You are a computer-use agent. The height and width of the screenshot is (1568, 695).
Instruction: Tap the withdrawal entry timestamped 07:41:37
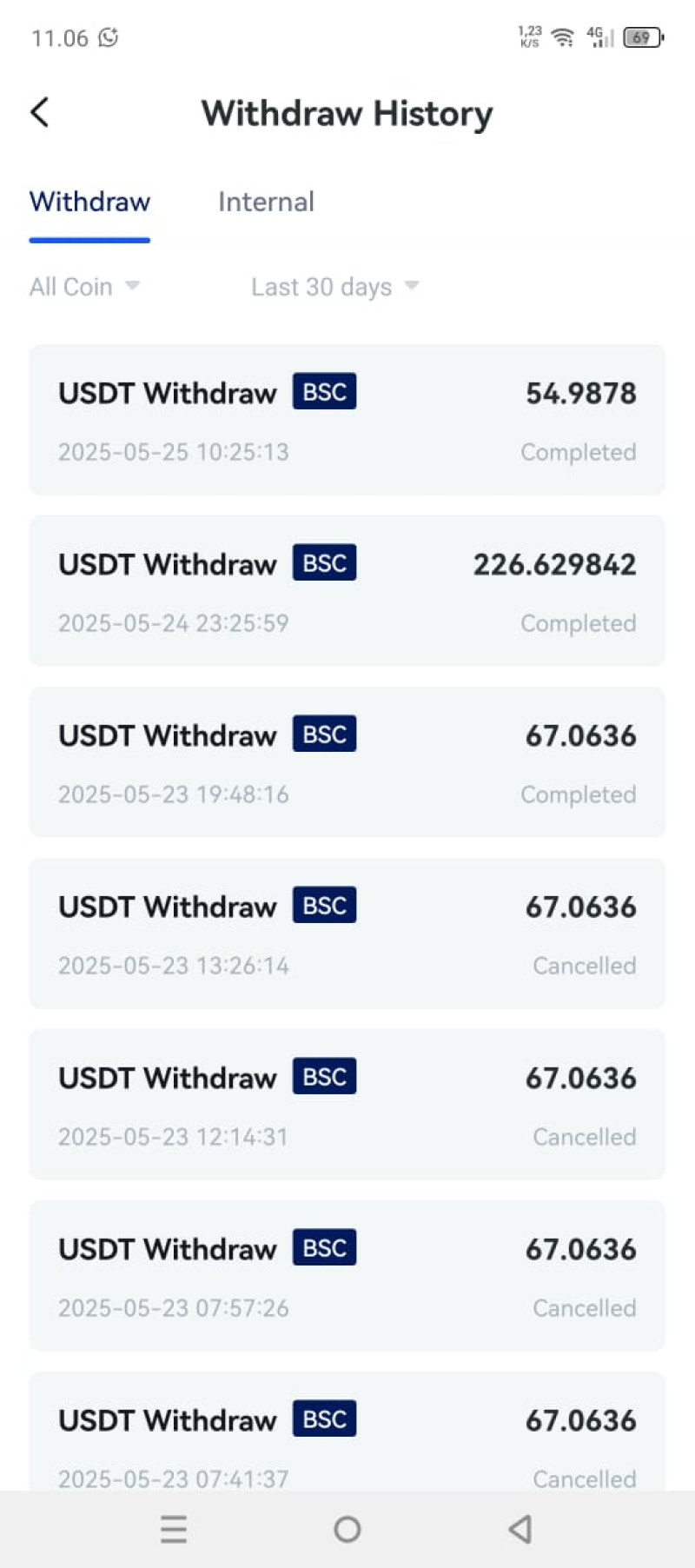347,1432
